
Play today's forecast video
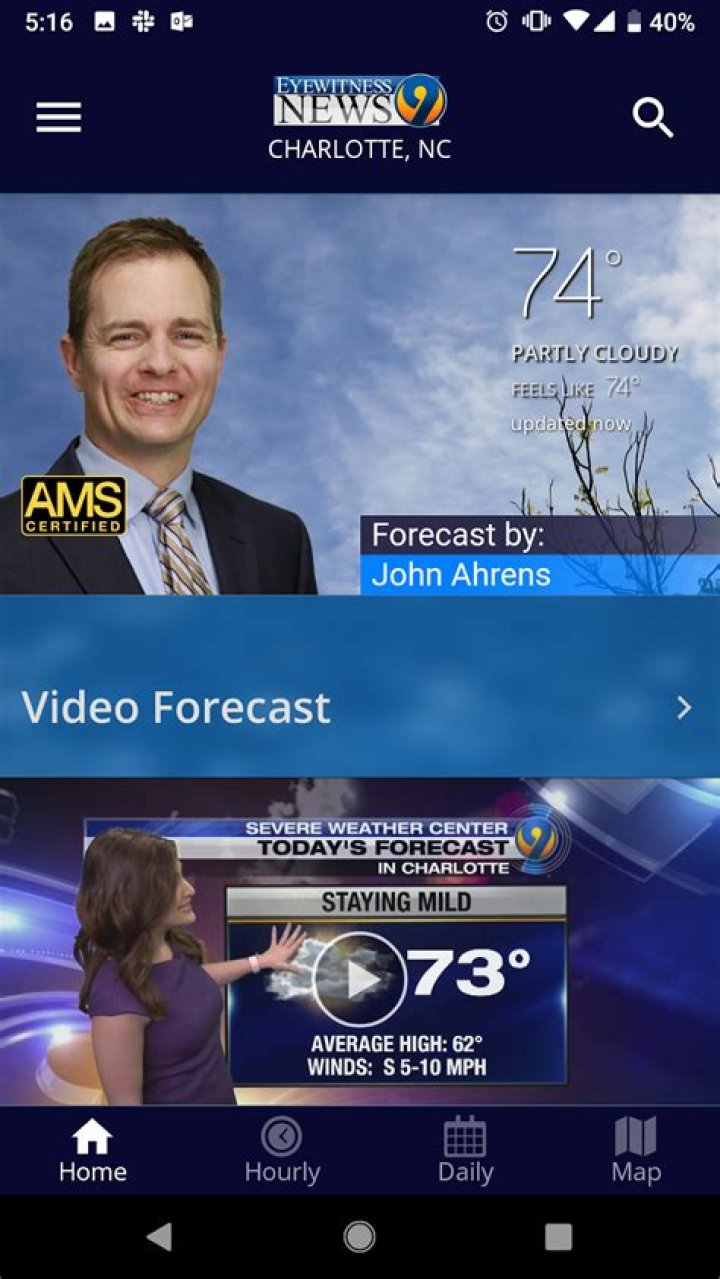359,979
